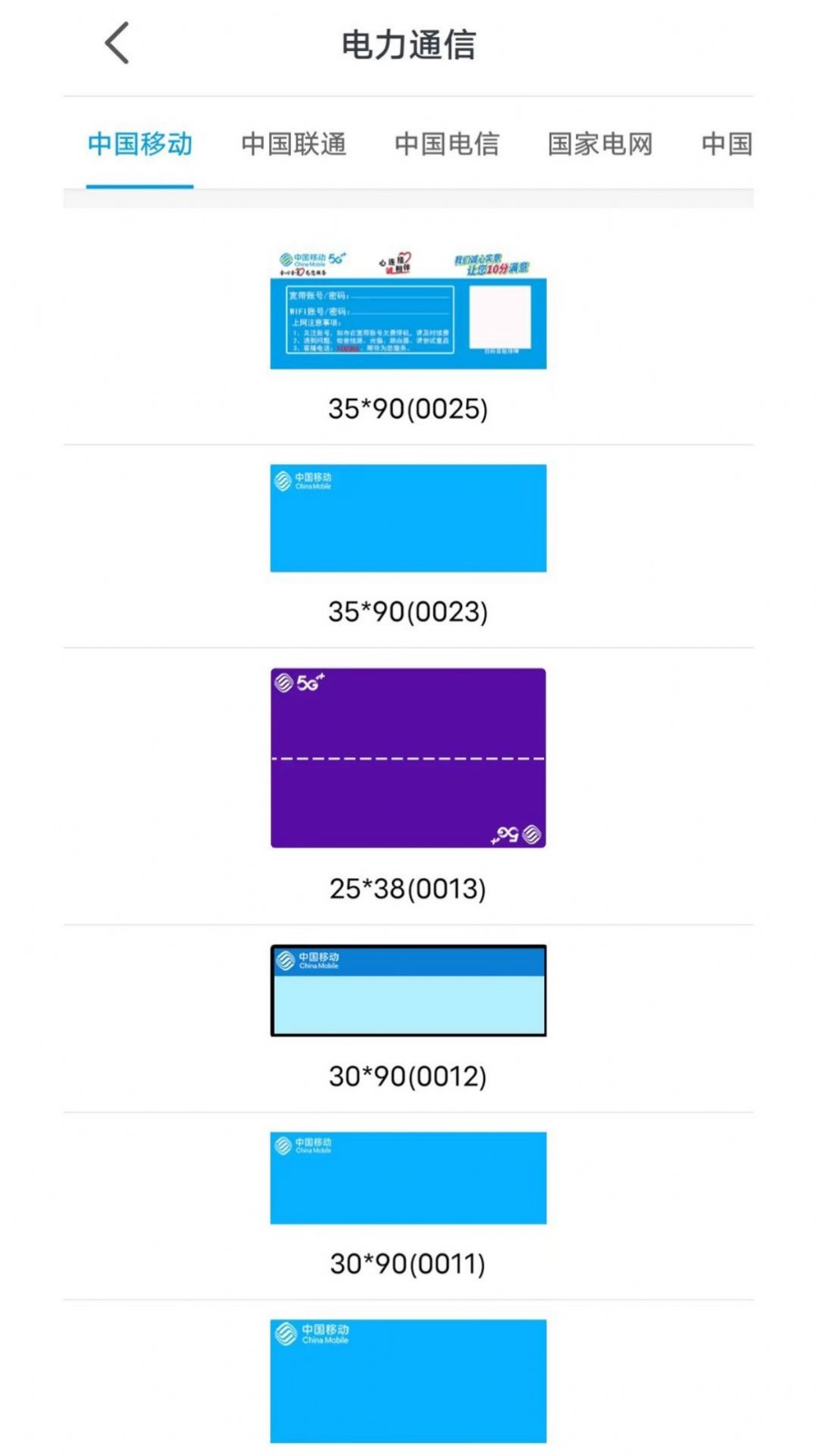Open the 35*90(0025) label template
817x1456 pixels.
click(x=408, y=310)
